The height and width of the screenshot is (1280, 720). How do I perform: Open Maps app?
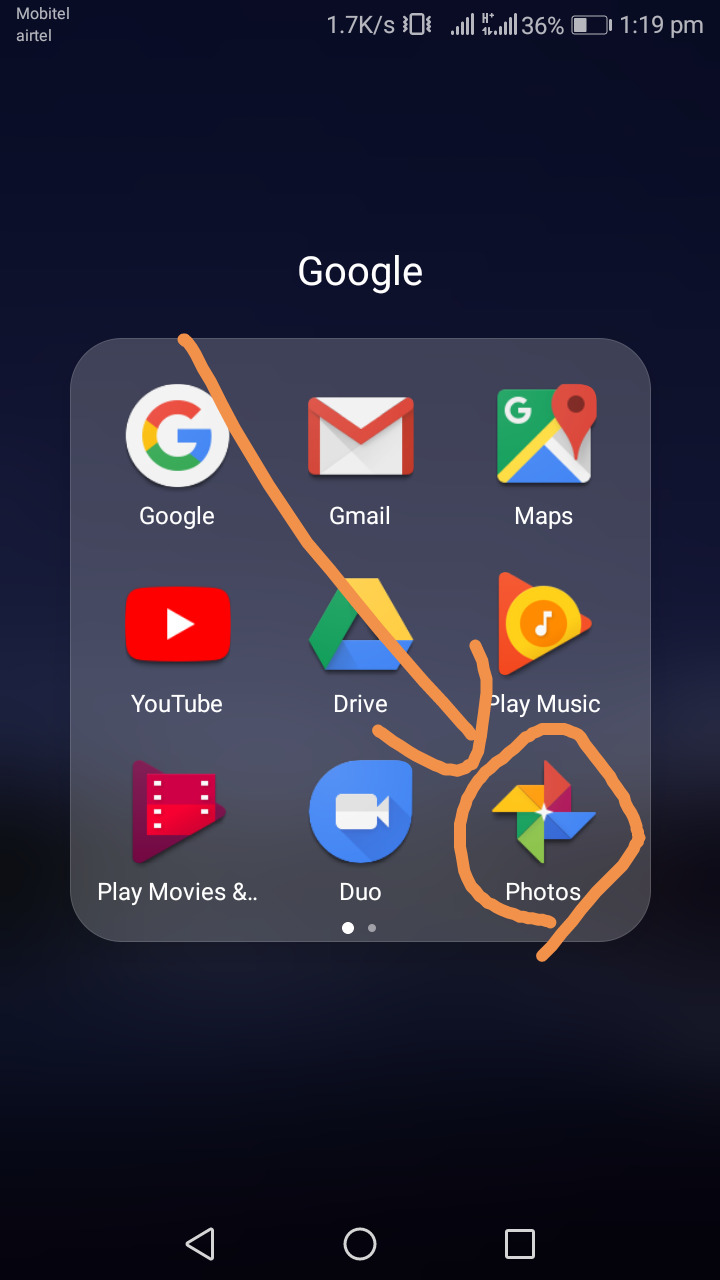coord(544,437)
